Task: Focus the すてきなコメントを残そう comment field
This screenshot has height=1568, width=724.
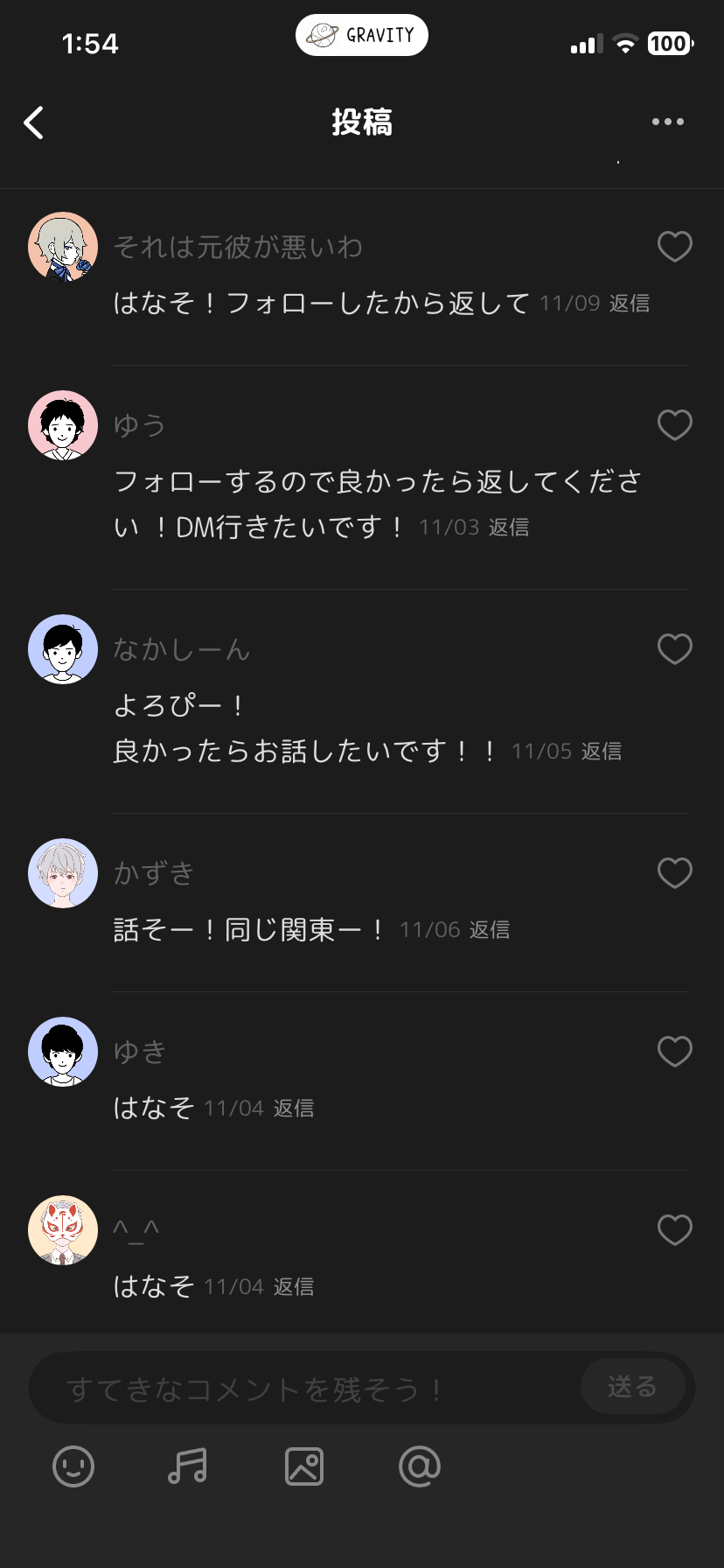Action: [x=306, y=1389]
